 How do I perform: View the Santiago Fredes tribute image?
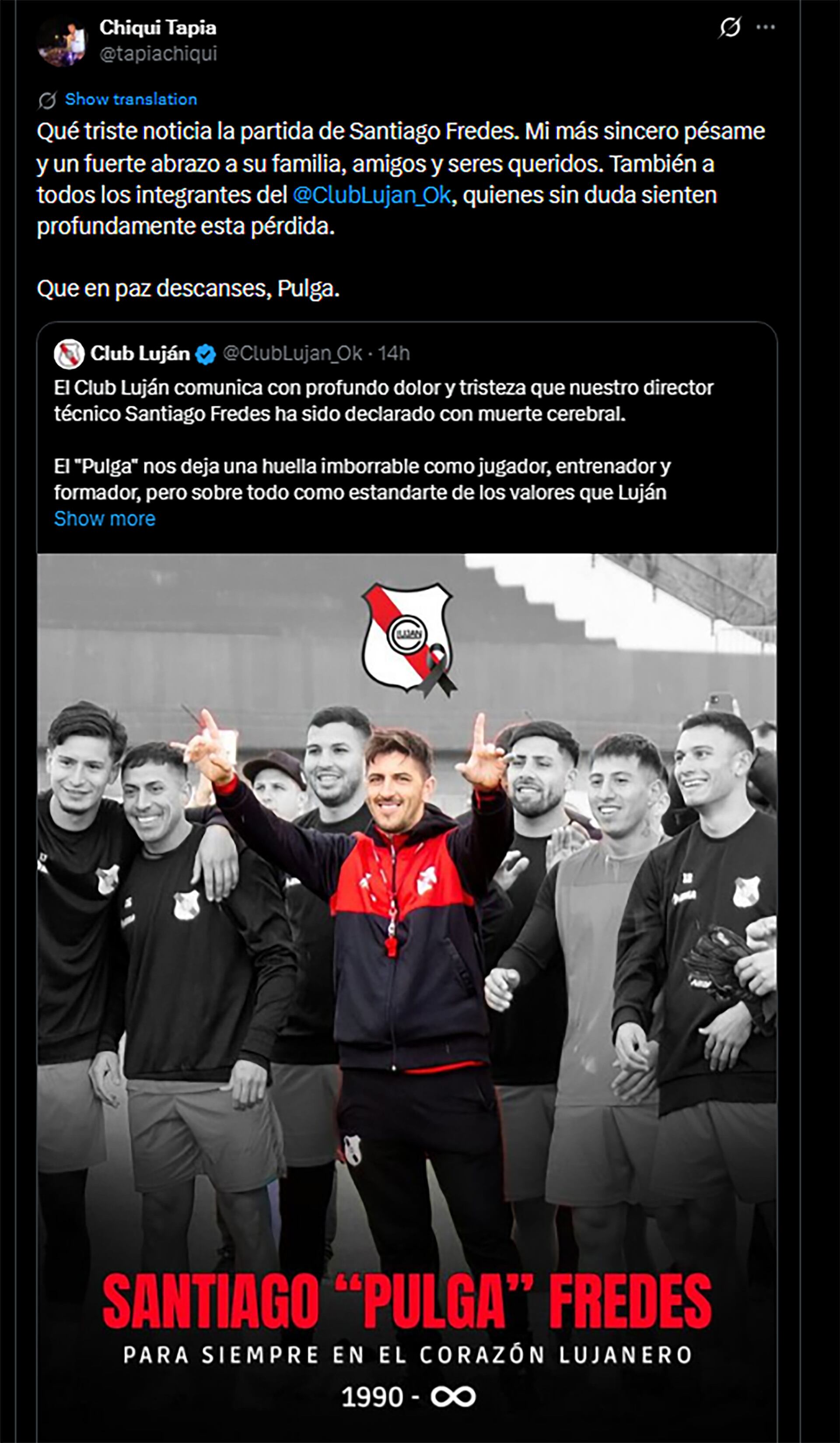(406, 973)
